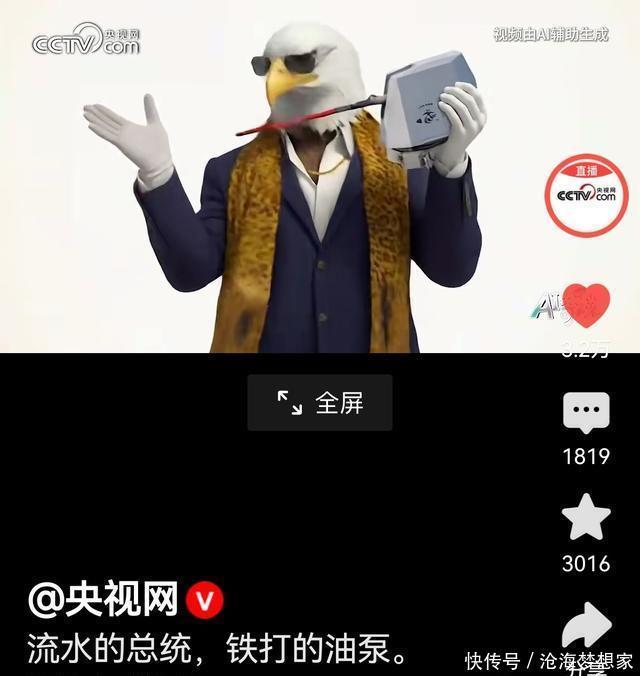
Task: Enter full-screen mode with 全屏 button
Action: click(320, 403)
